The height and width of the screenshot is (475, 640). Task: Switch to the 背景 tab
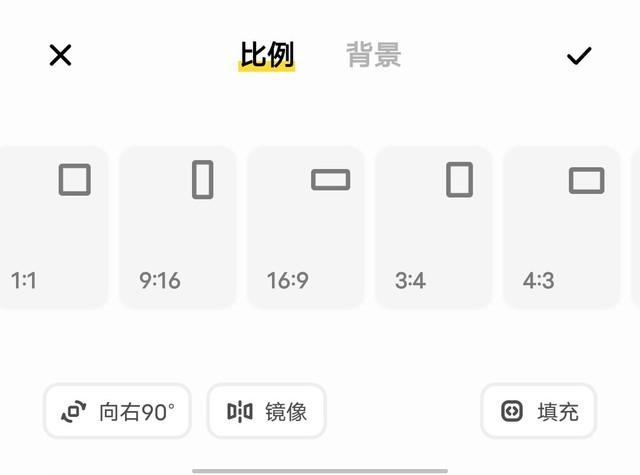pos(373,55)
